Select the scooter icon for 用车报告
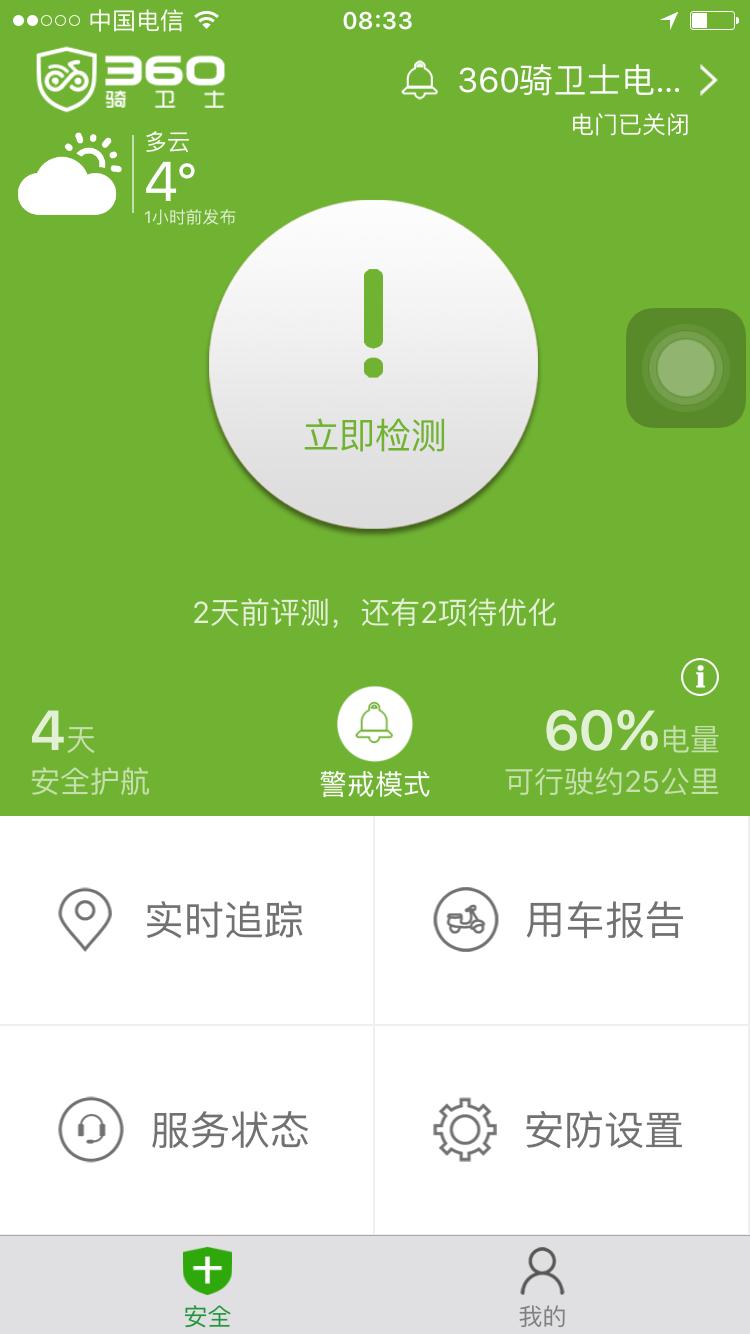This screenshot has width=750, height=1334. coord(466,920)
